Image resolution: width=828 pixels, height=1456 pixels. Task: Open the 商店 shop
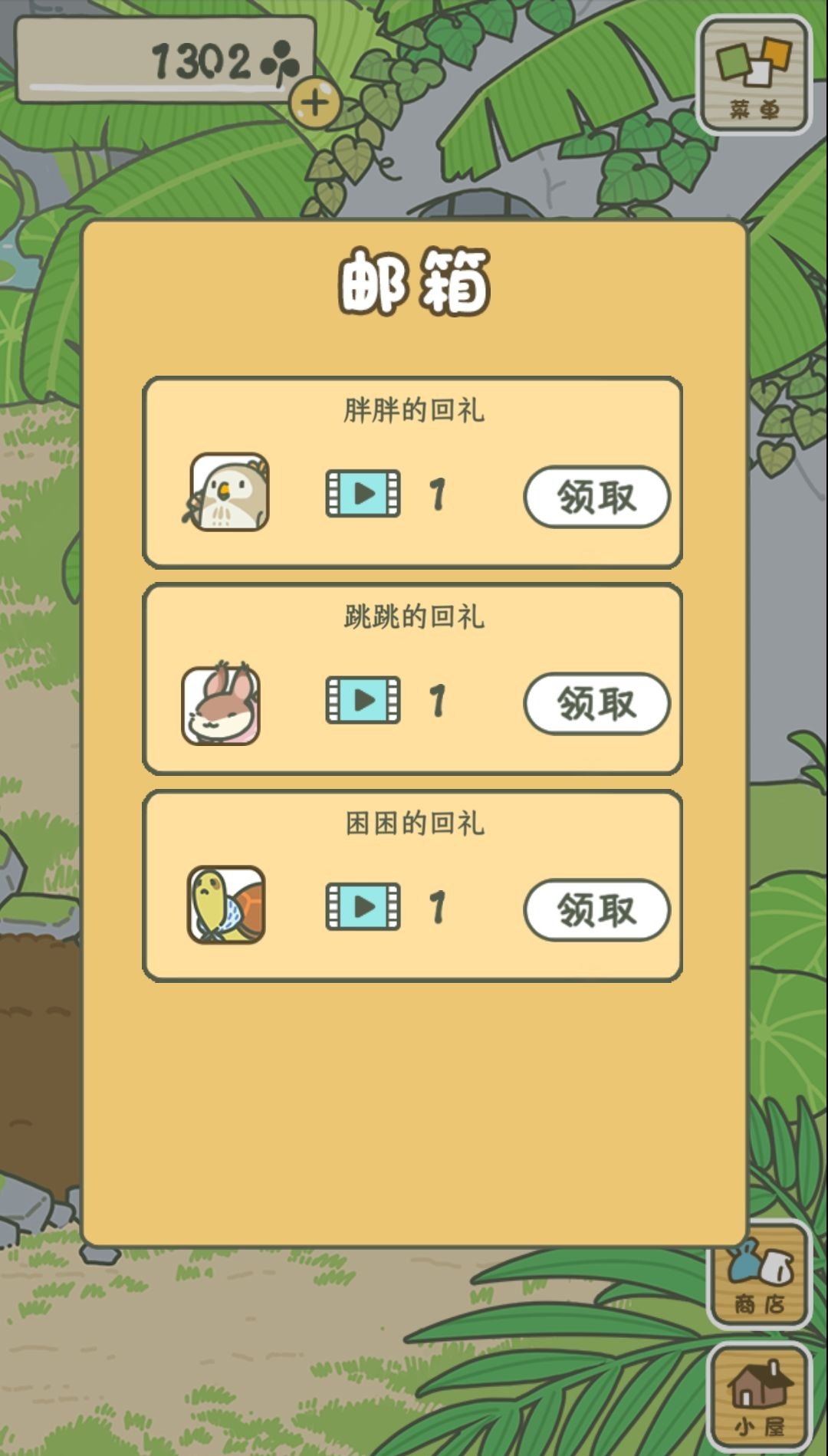pyautogui.click(x=761, y=1290)
